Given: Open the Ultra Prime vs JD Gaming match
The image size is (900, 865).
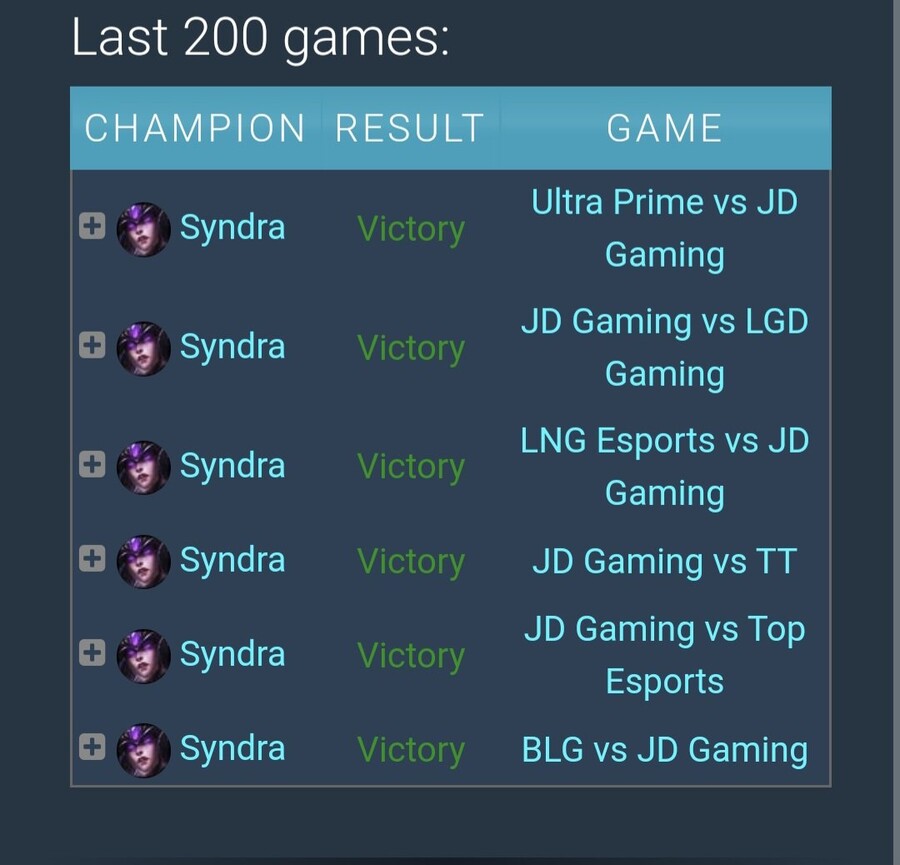Looking at the screenshot, I should point(664,228).
